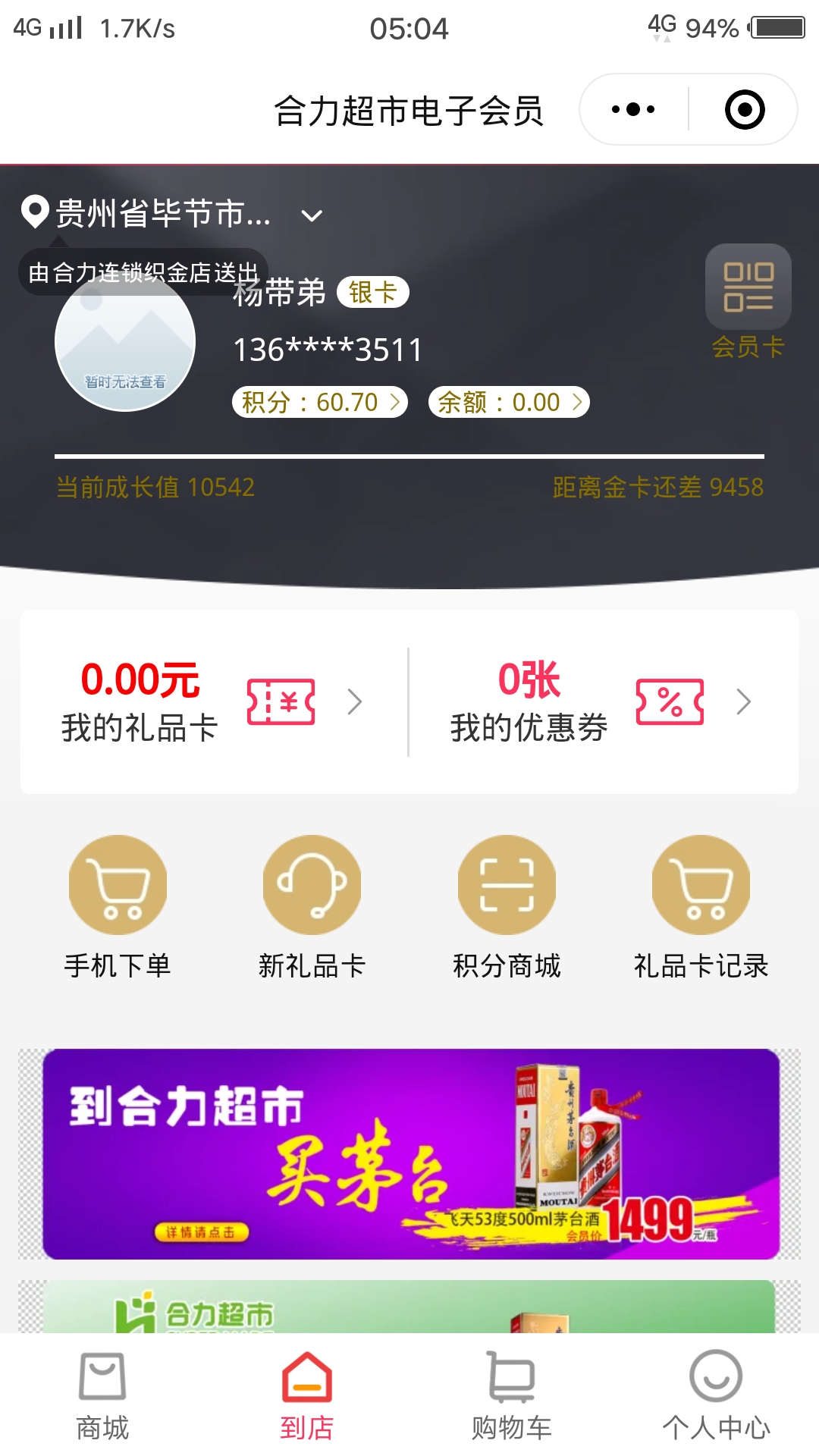View 积分 60.70 points details

tap(319, 402)
